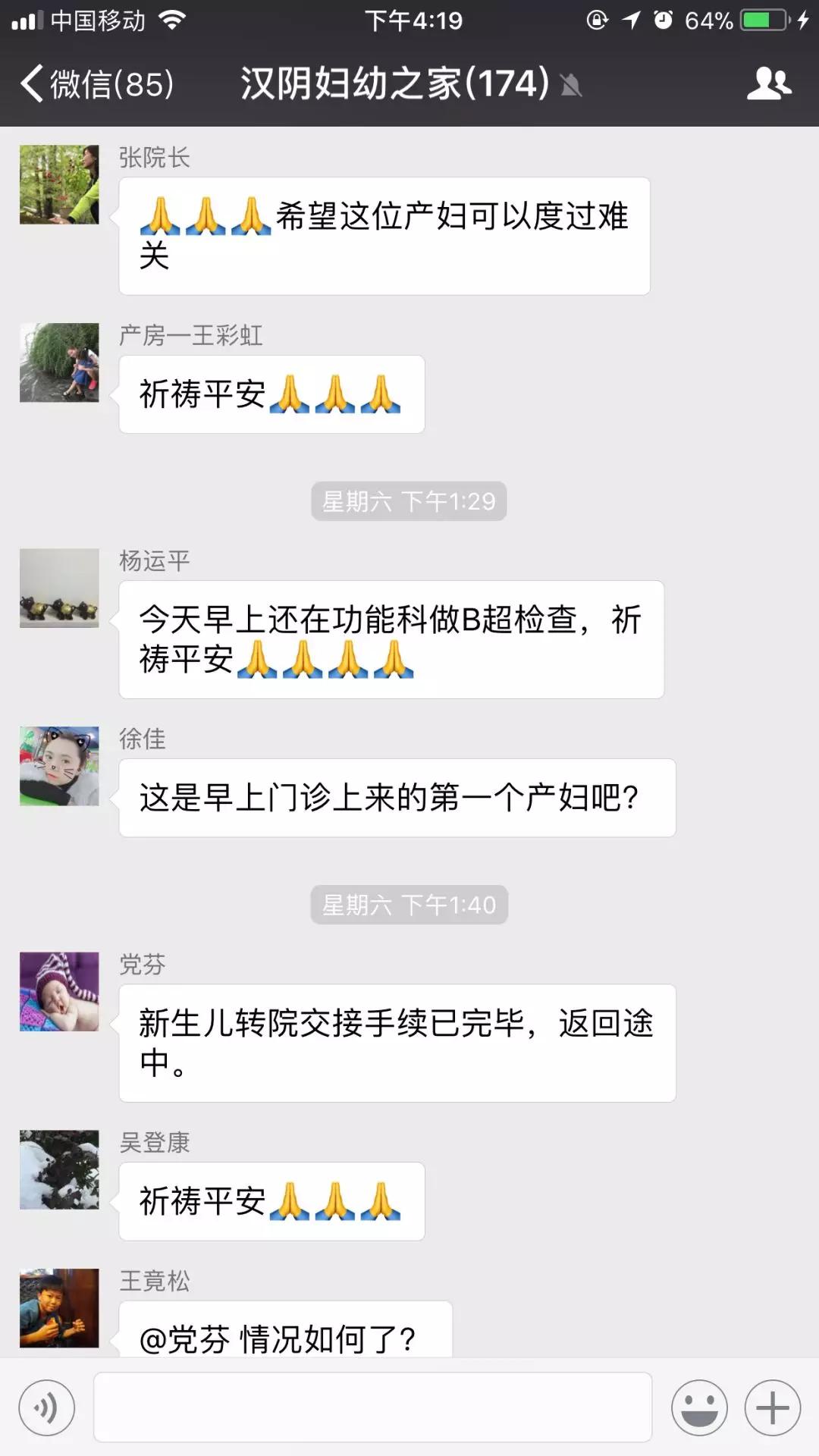Tap 杨运平's profile picture

pos(59,588)
